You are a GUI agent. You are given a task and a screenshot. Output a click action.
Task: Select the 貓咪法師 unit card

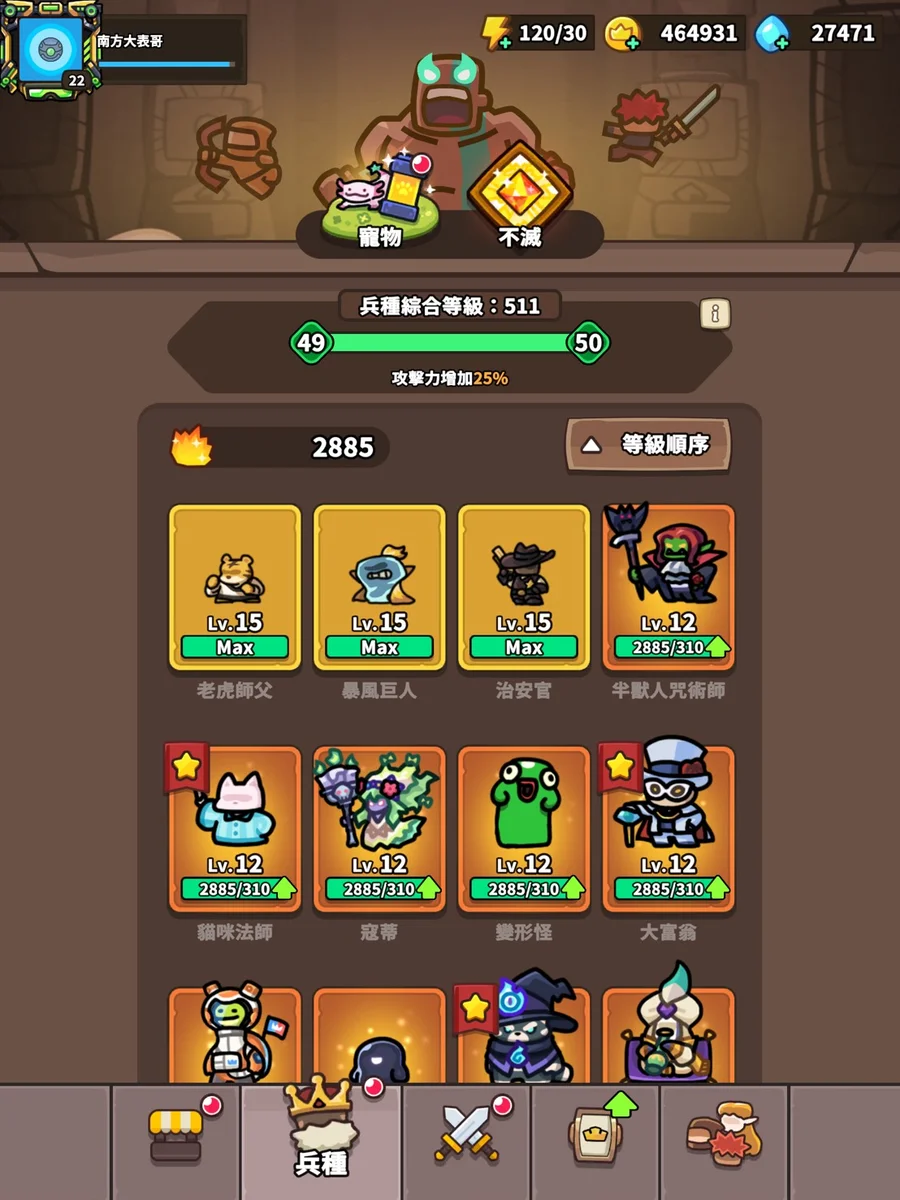(x=235, y=829)
